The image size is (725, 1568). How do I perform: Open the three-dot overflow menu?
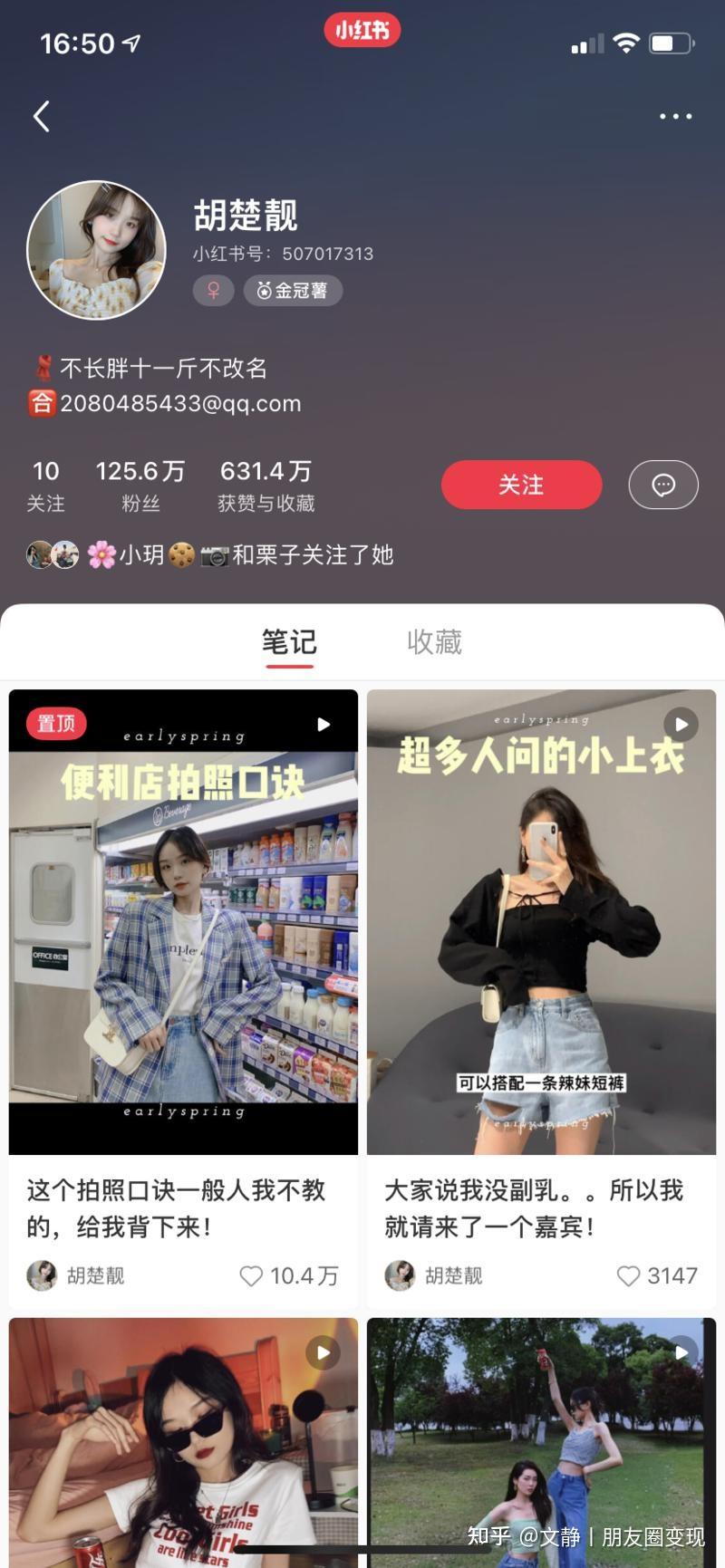675,117
